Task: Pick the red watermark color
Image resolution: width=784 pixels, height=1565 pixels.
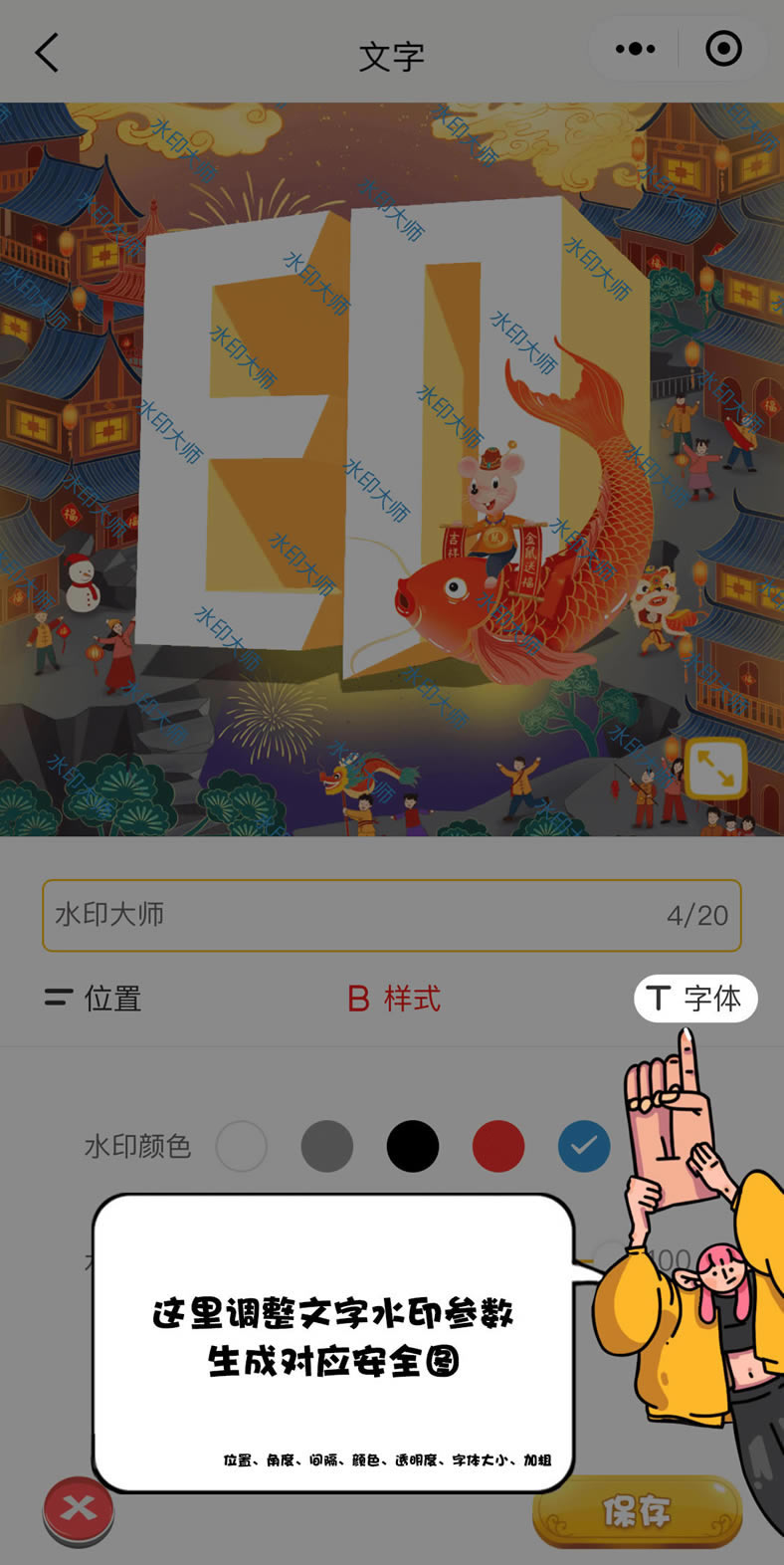Action: [498, 1146]
